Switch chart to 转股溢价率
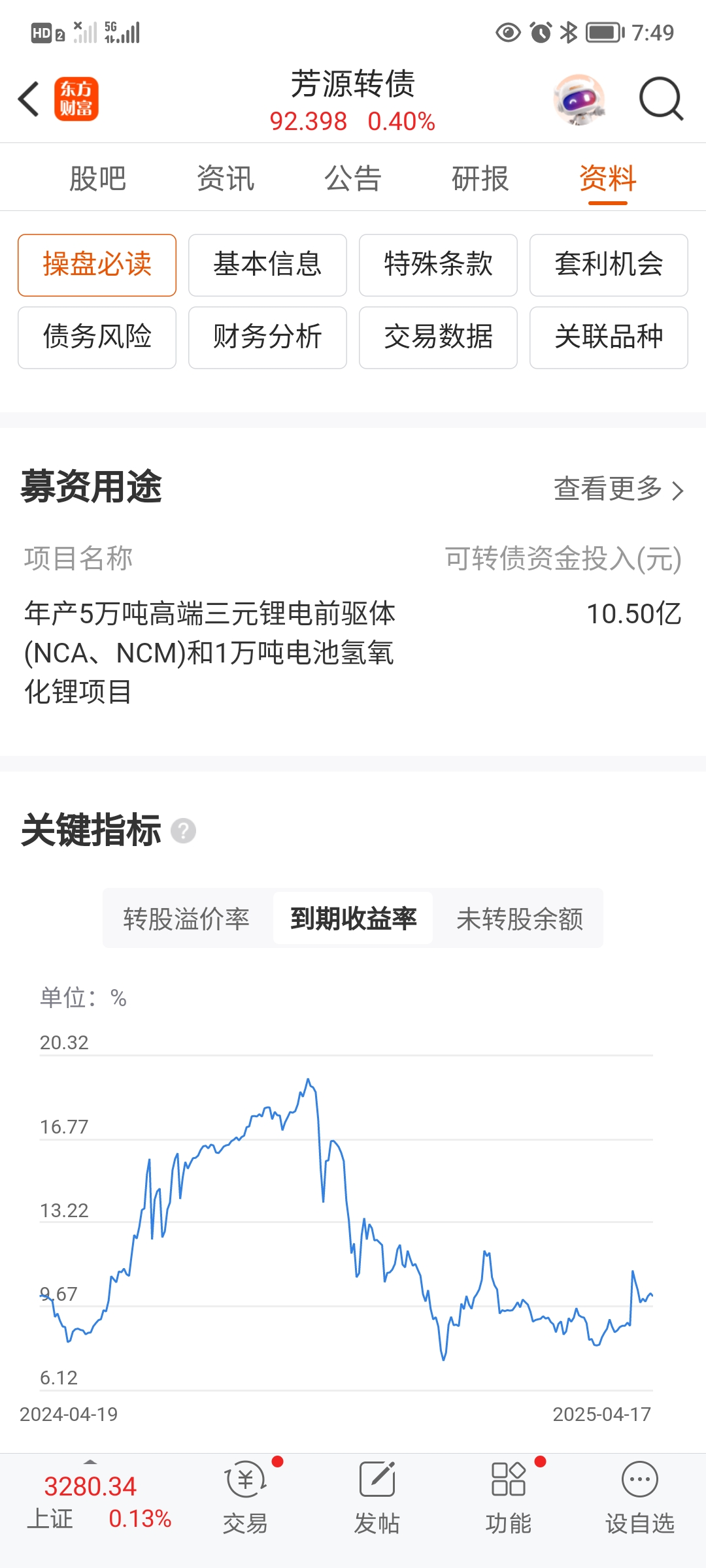Image resolution: width=706 pixels, height=1568 pixels. click(x=186, y=919)
